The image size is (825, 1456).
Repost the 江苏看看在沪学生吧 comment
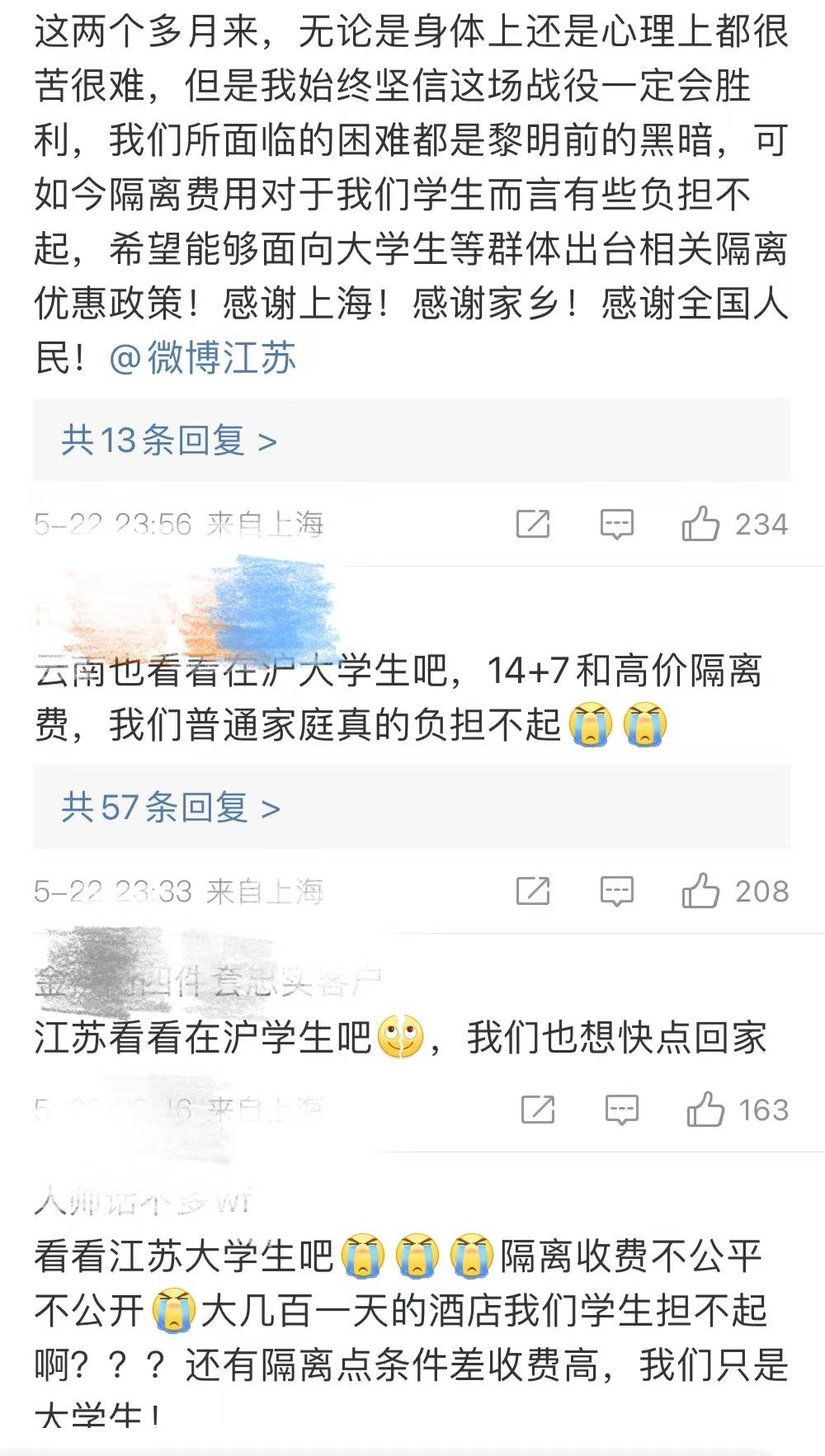pos(538,1110)
